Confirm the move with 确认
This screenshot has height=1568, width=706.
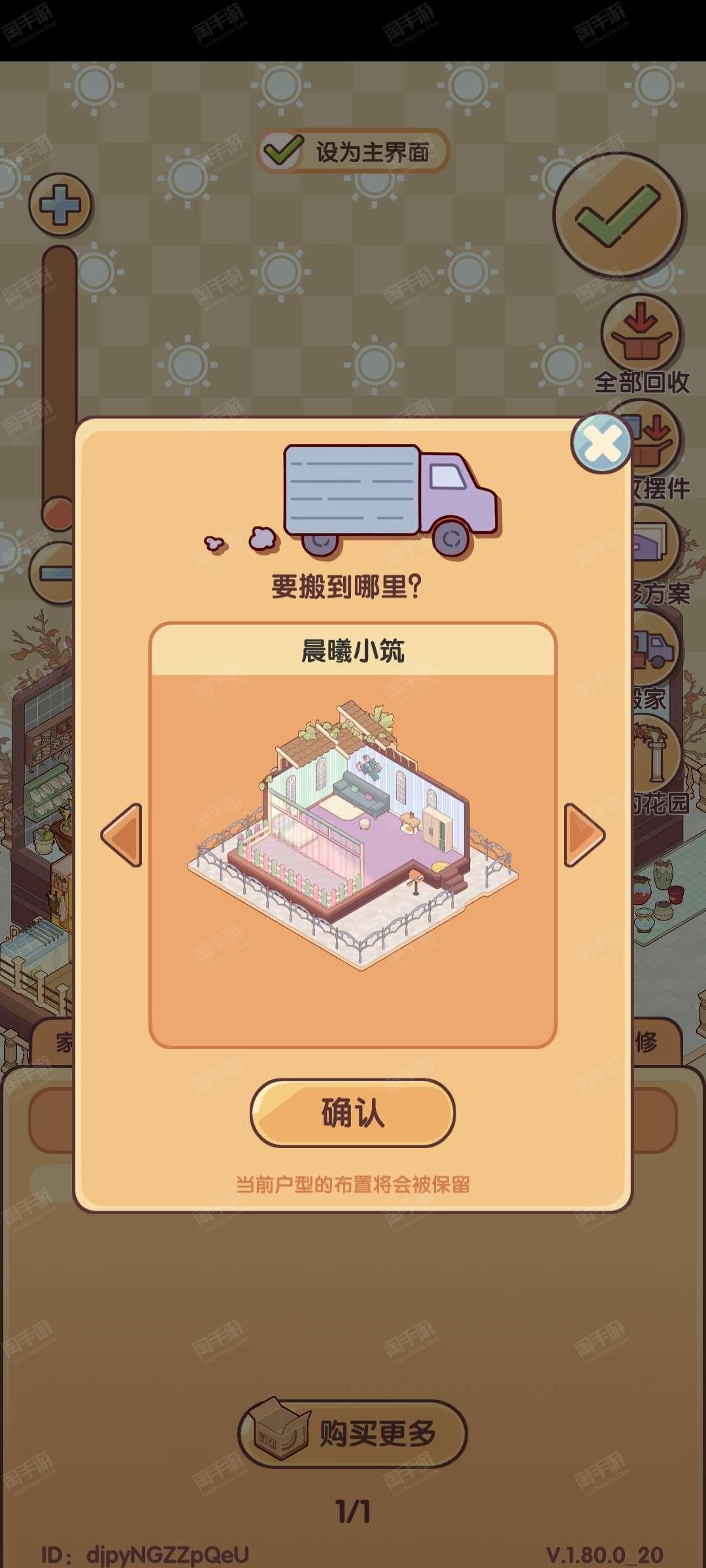click(352, 1112)
